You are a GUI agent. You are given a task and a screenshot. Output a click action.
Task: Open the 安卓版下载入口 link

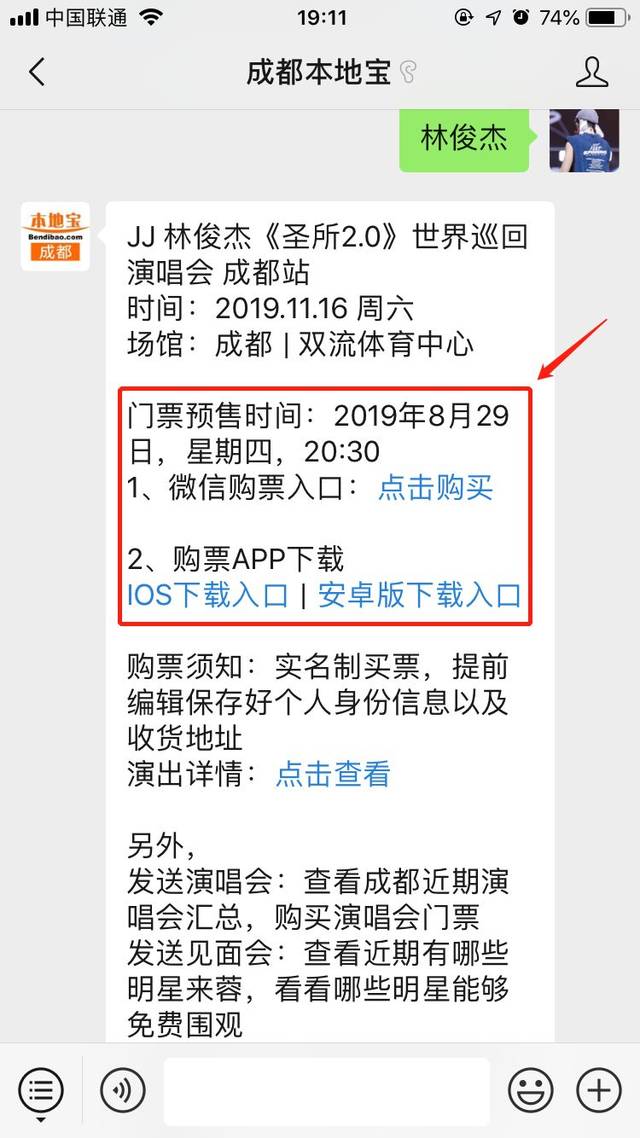(x=420, y=595)
